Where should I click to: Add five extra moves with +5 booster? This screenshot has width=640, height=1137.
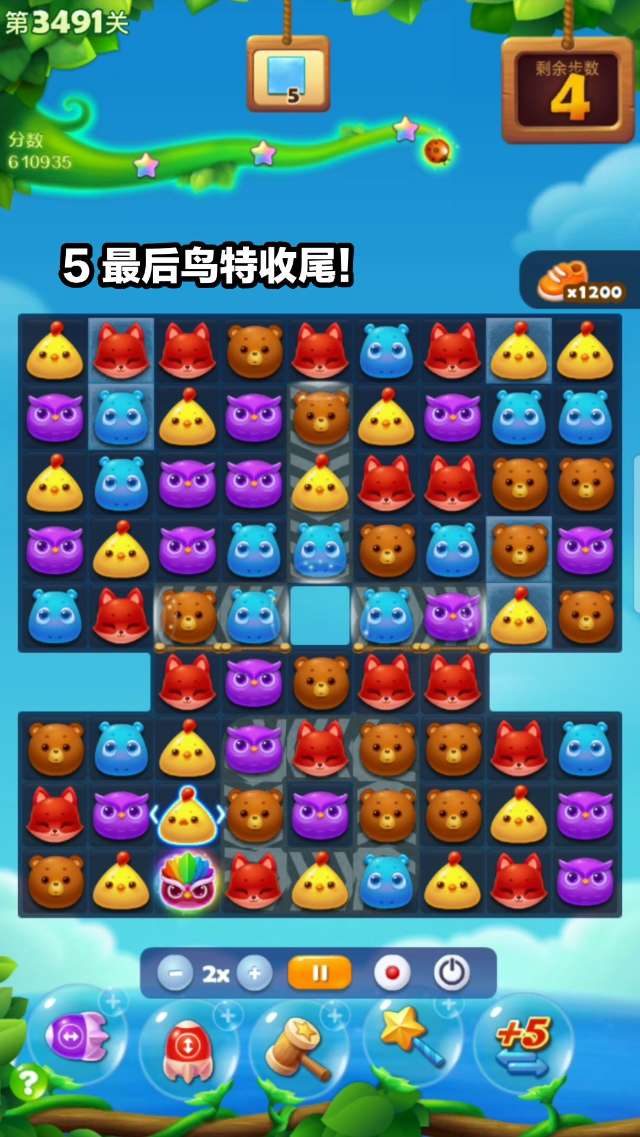tap(524, 1042)
